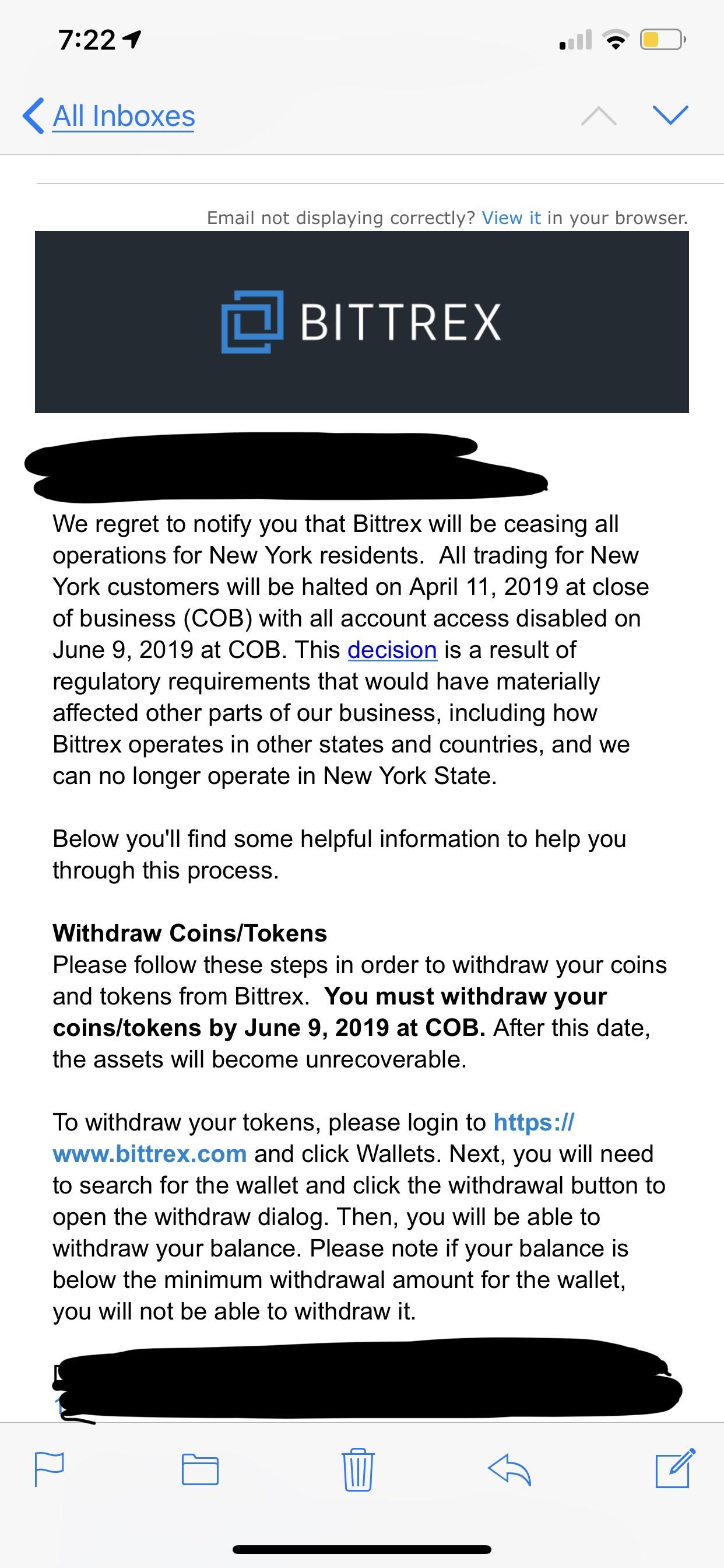Flag this email
724x1568 pixels.
pos(50,1469)
